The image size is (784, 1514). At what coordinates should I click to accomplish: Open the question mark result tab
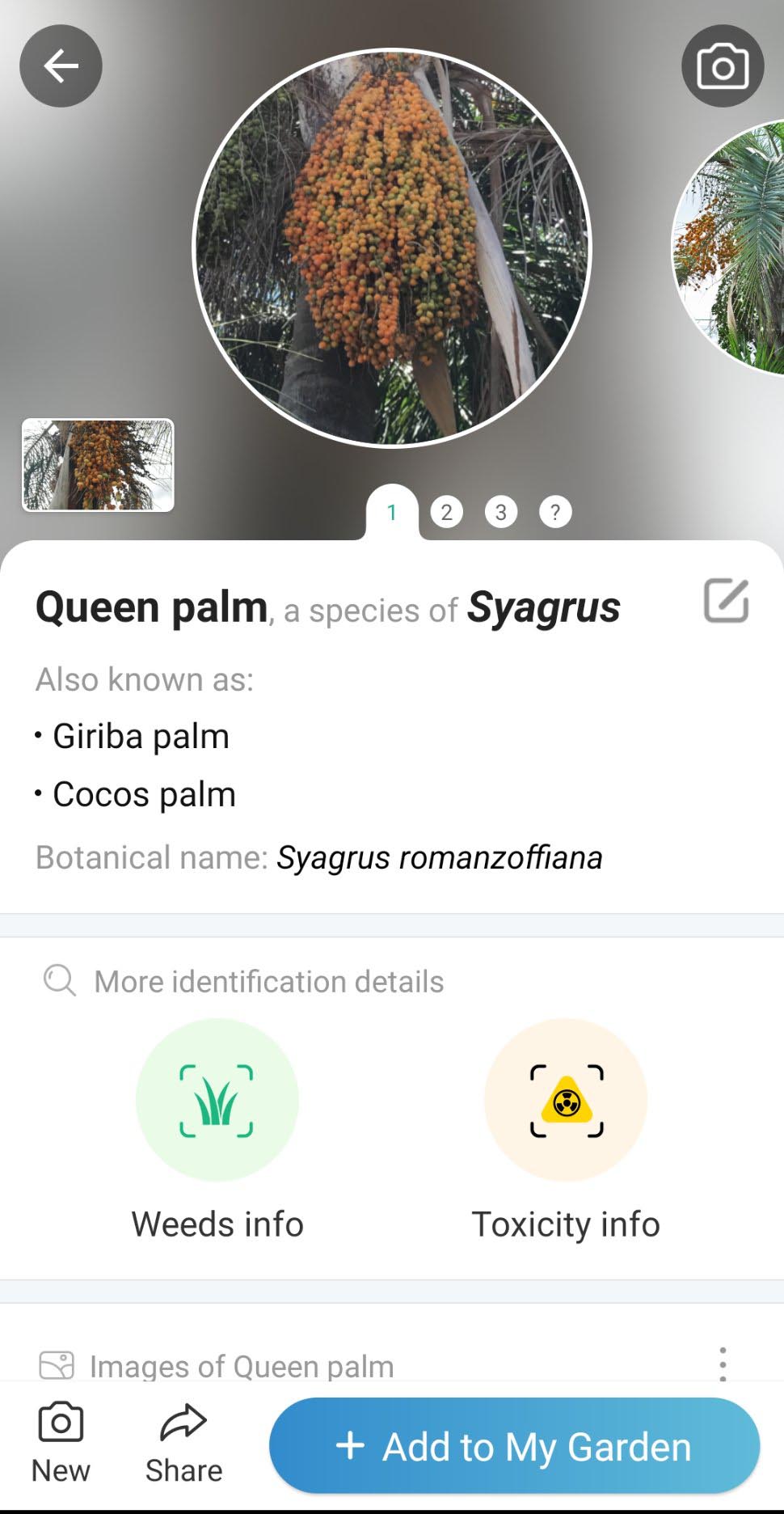tap(554, 512)
